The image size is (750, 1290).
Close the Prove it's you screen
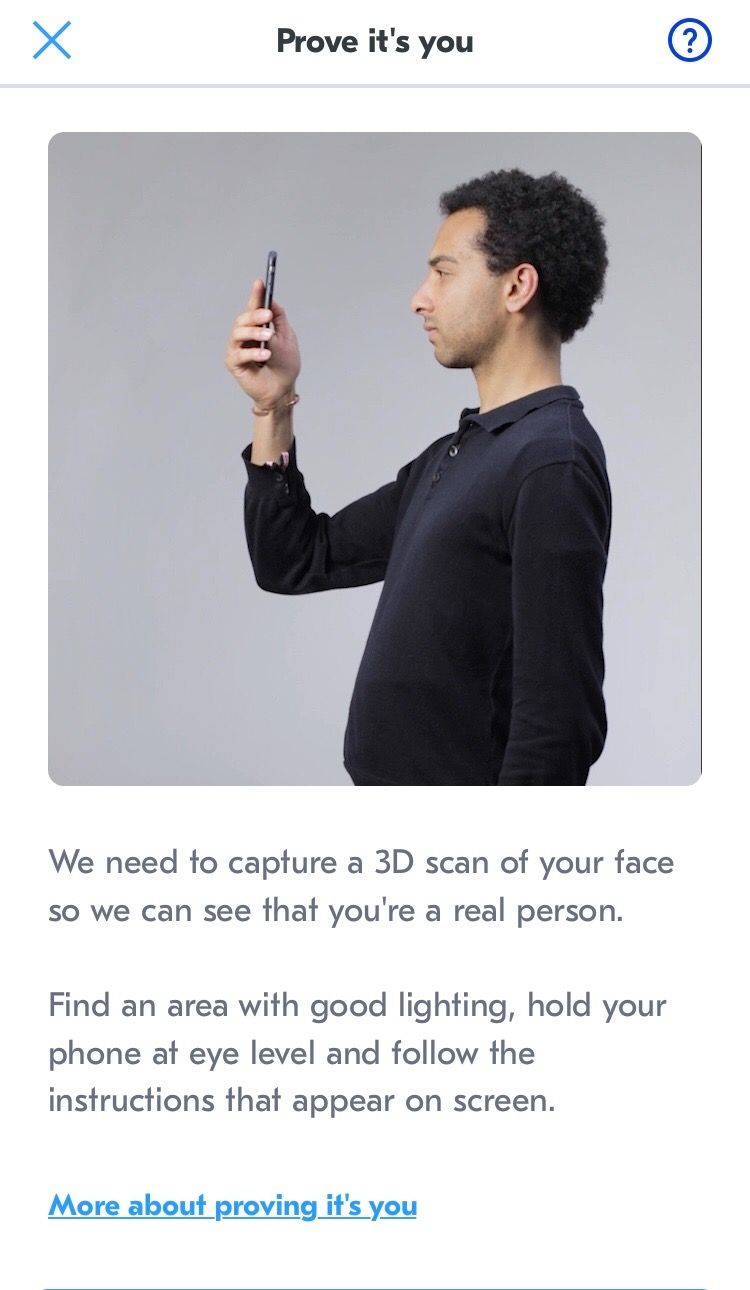52,41
